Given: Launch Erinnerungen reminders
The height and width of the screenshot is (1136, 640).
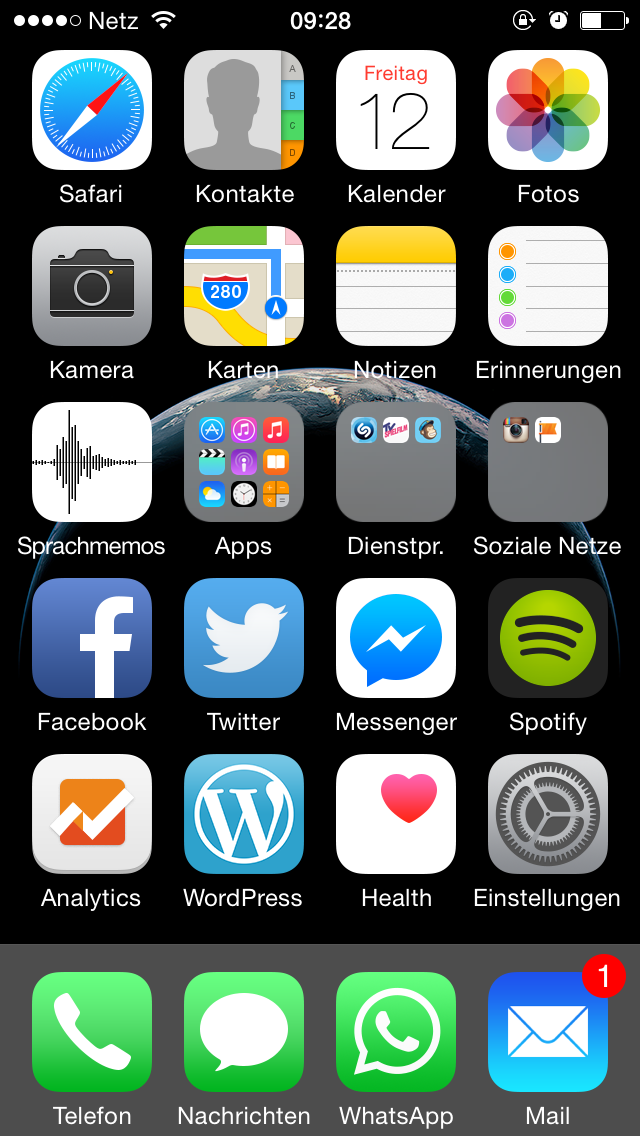Looking at the screenshot, I should click(x=548, y=286).
